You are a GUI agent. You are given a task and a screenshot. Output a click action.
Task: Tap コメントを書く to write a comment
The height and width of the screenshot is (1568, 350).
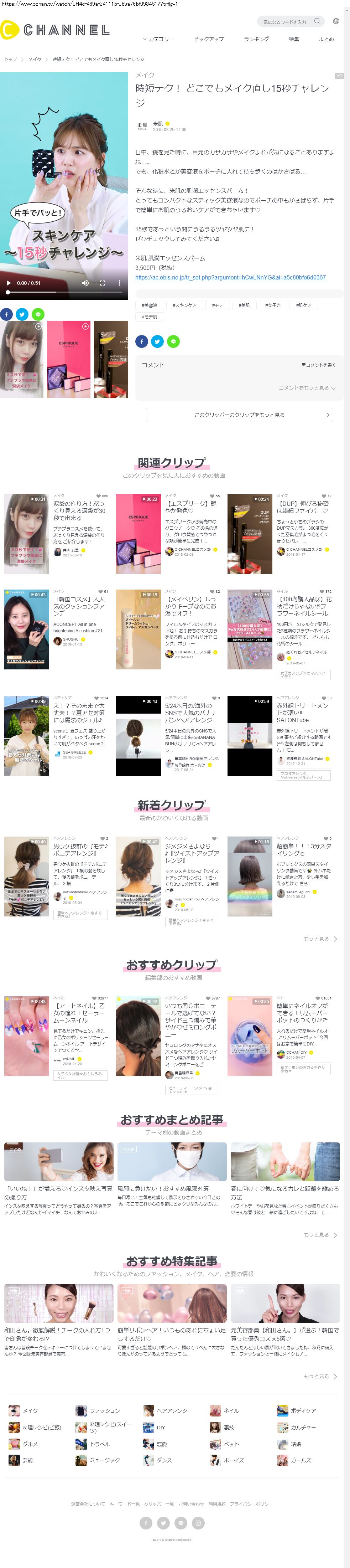click(x=318, y=365)
